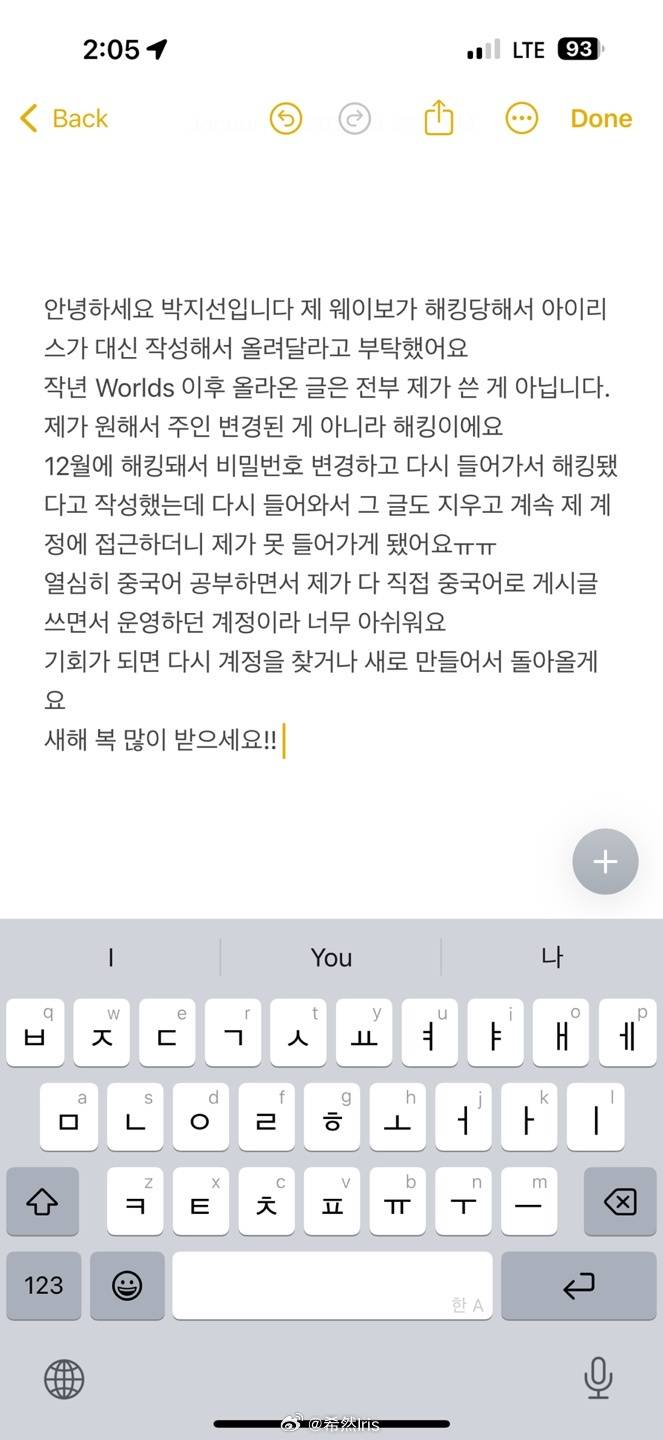Viewport: 663px width, 1440px height.
Task: Share this note
Action: (439, 119)
